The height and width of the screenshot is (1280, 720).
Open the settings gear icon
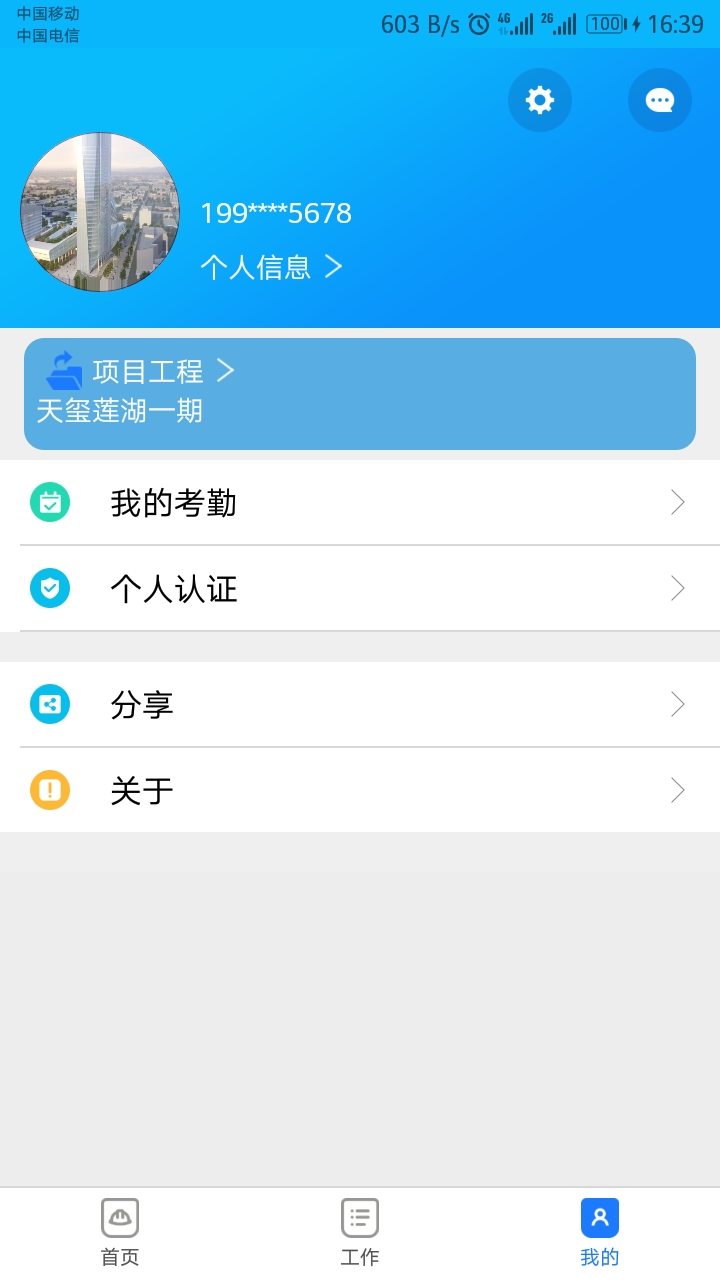pyautogui.click(x=540, y=100)
